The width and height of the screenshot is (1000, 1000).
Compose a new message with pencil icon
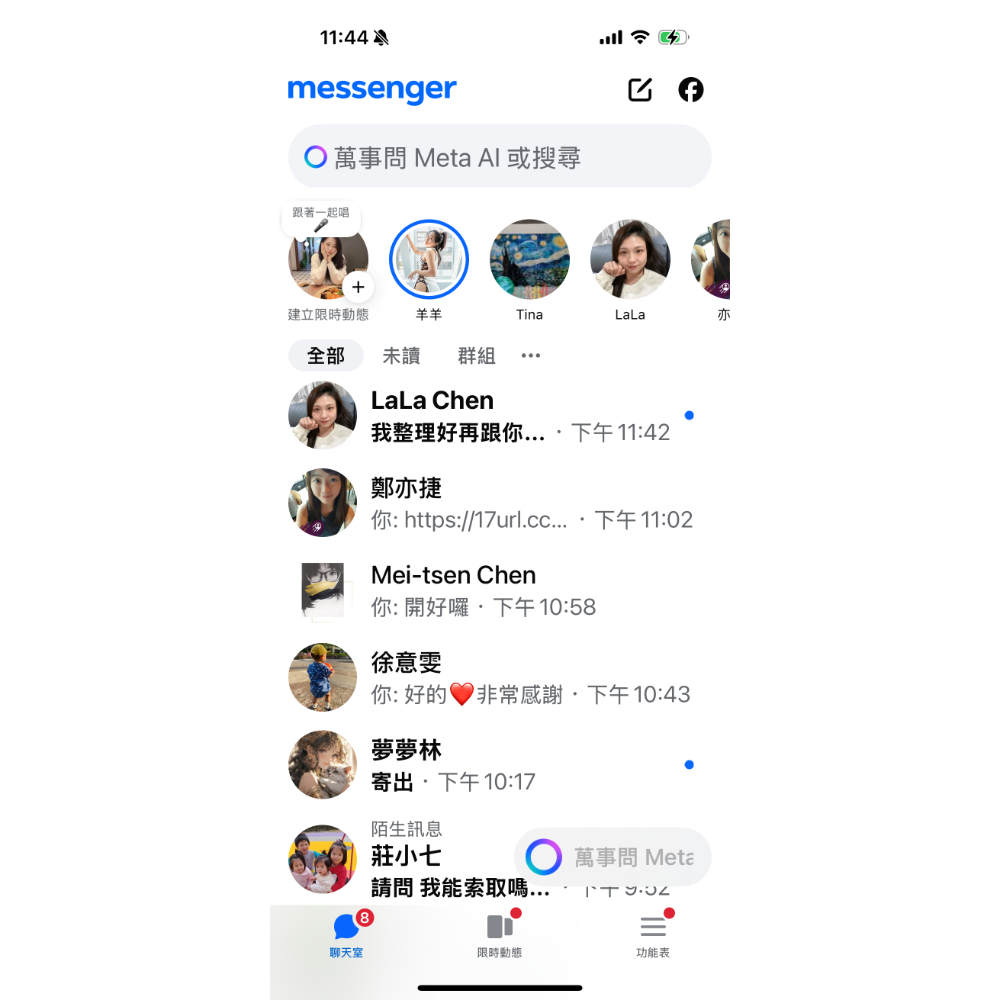coord(640,90)
